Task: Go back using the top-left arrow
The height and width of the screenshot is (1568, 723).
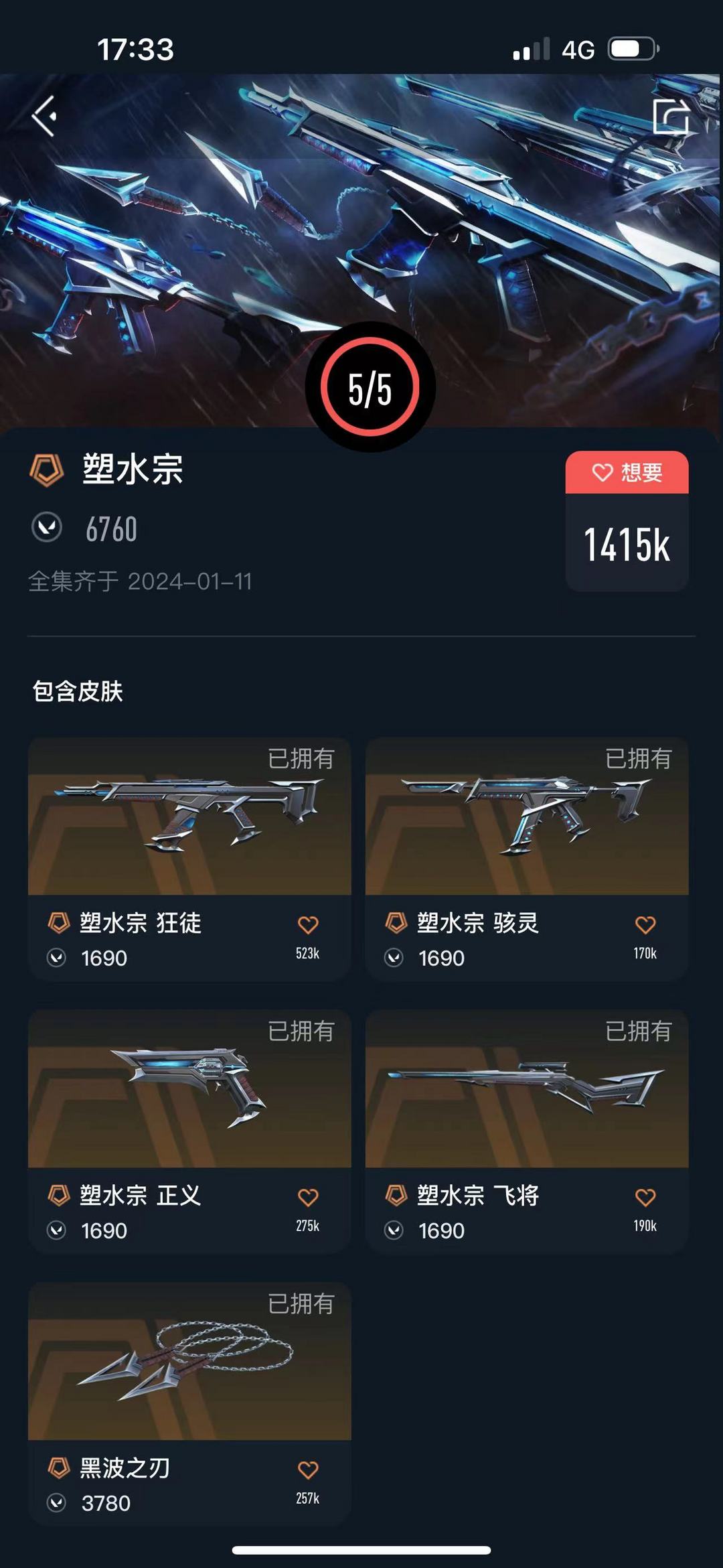Action: point(45,116)
